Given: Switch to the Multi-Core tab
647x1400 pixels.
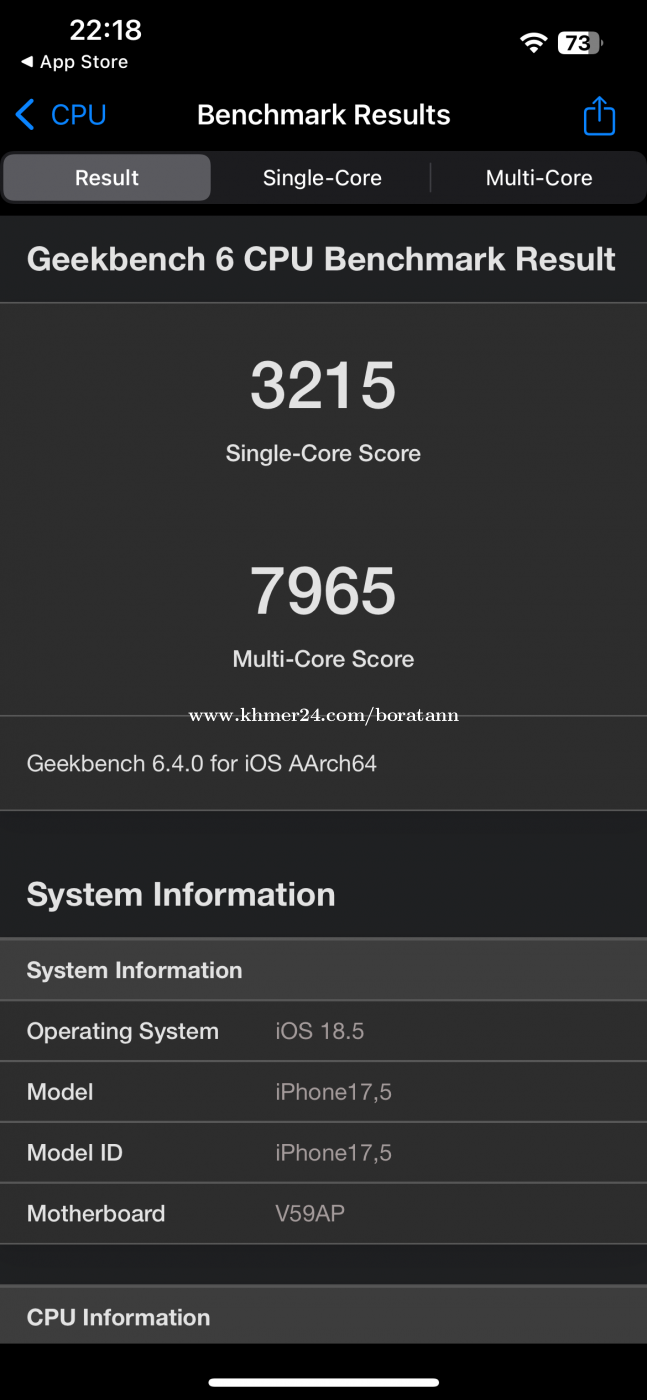Looking at the screenshot, I should [539, 178].
